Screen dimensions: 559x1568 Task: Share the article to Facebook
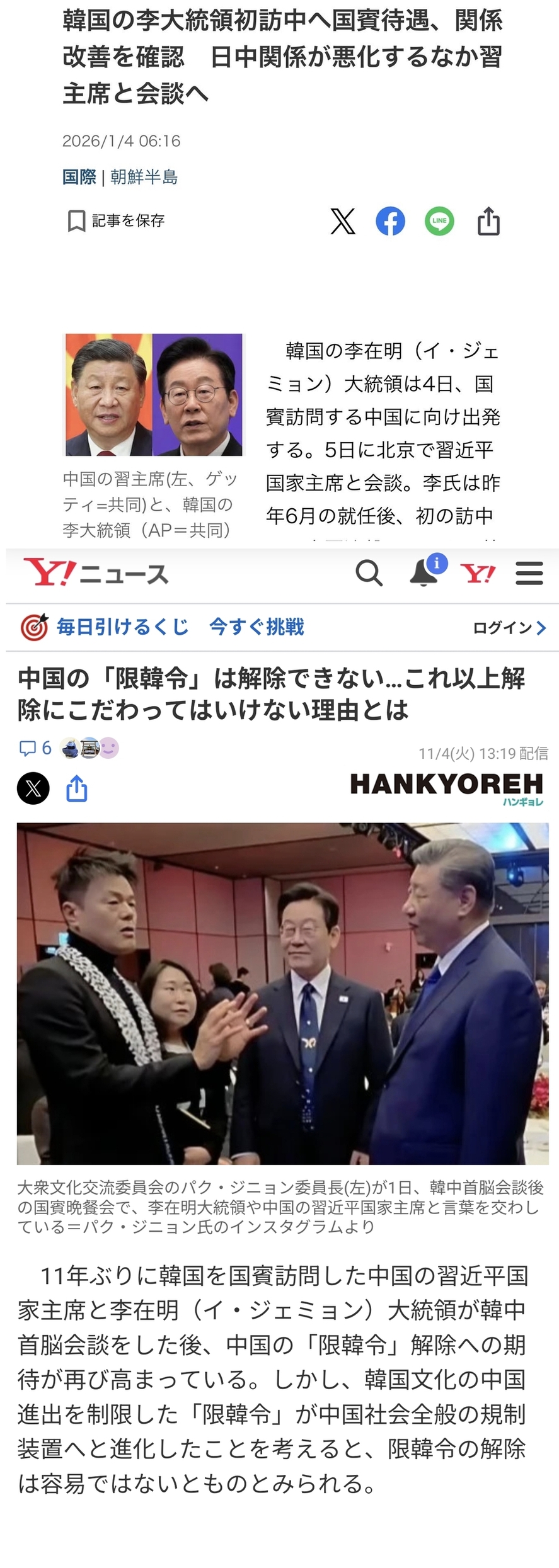[x=391, y=221]
